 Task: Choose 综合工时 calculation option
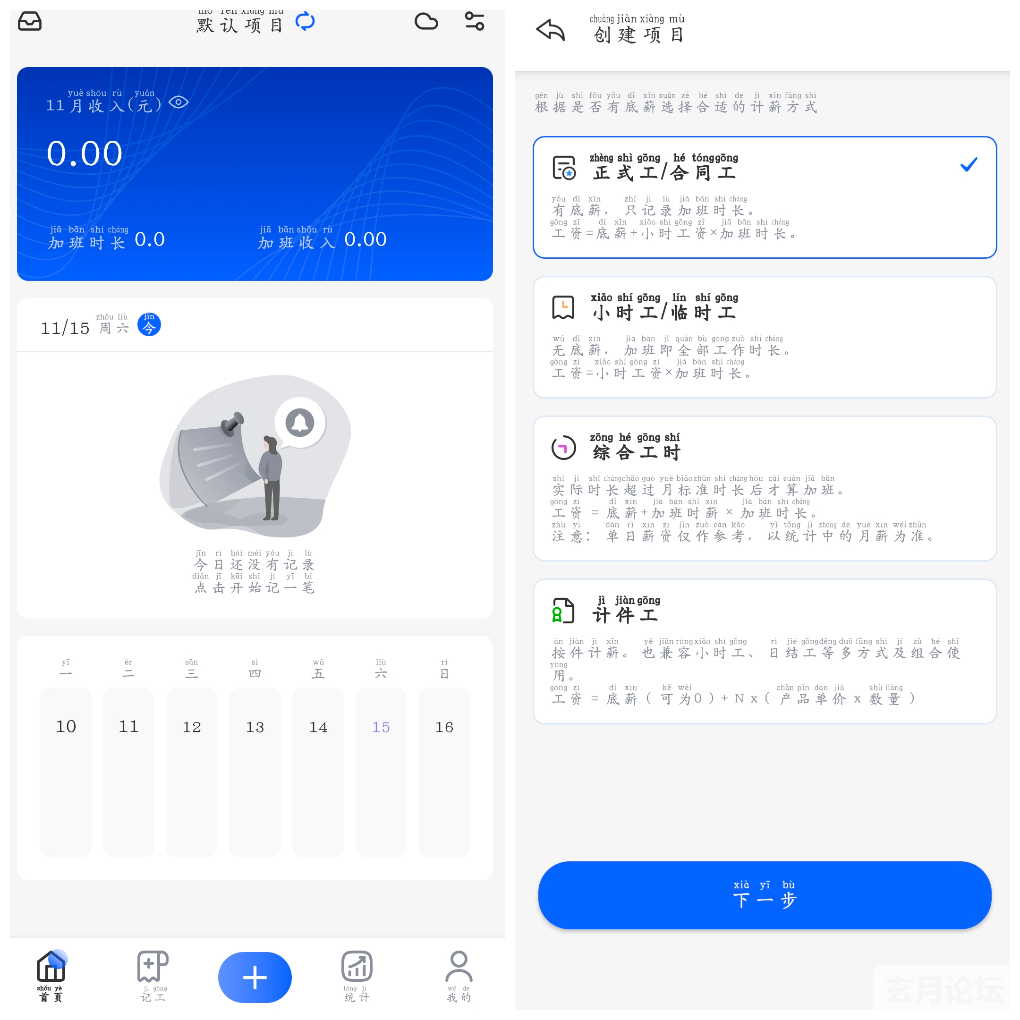[x=765, y=488]
